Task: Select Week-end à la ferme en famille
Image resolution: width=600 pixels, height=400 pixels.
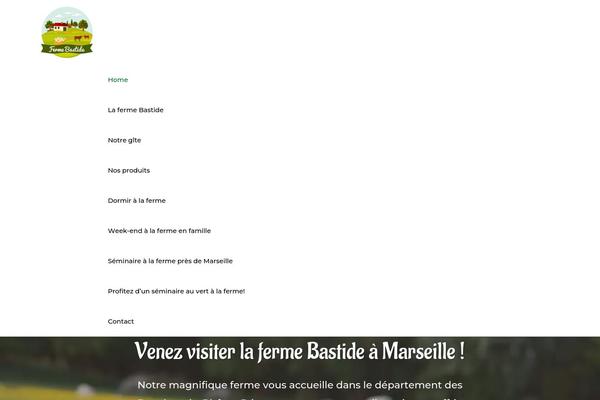Action: (159, 231)
